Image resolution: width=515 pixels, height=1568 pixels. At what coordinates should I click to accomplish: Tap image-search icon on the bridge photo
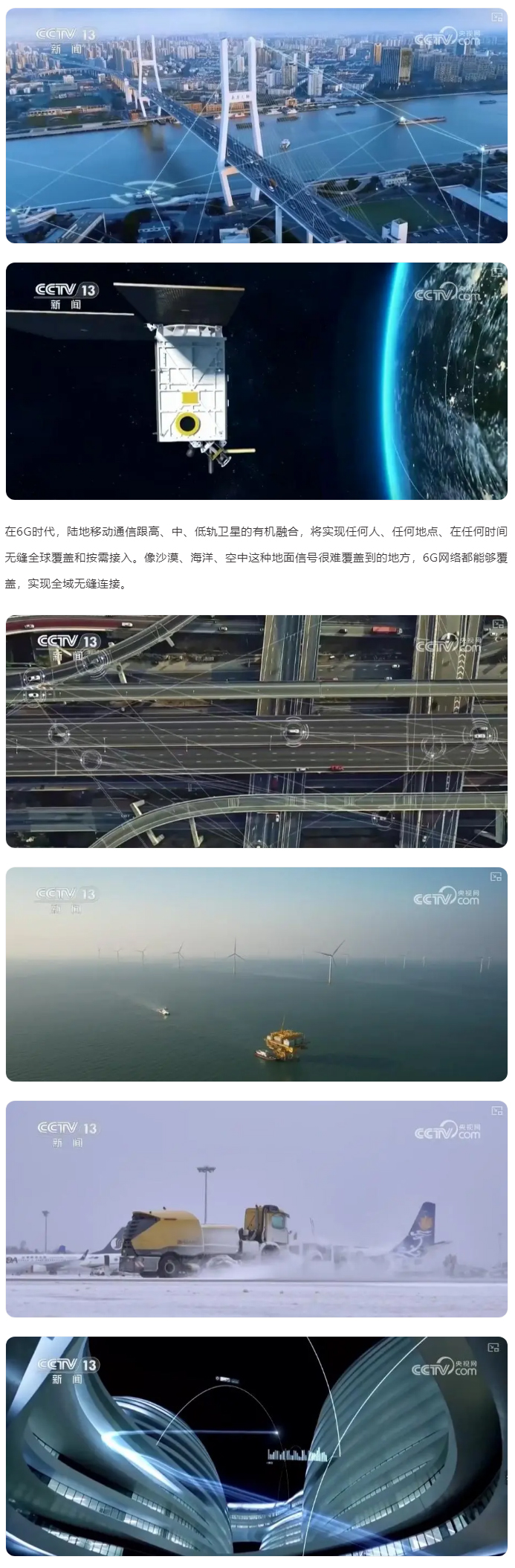point(496,18)
